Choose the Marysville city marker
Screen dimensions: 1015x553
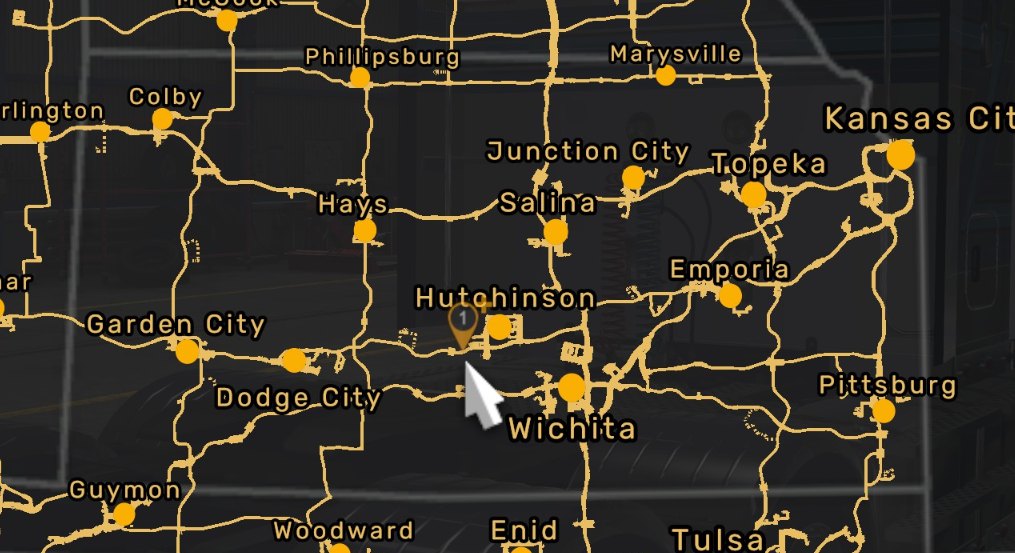pyautogui.click(x=666, y=76)
